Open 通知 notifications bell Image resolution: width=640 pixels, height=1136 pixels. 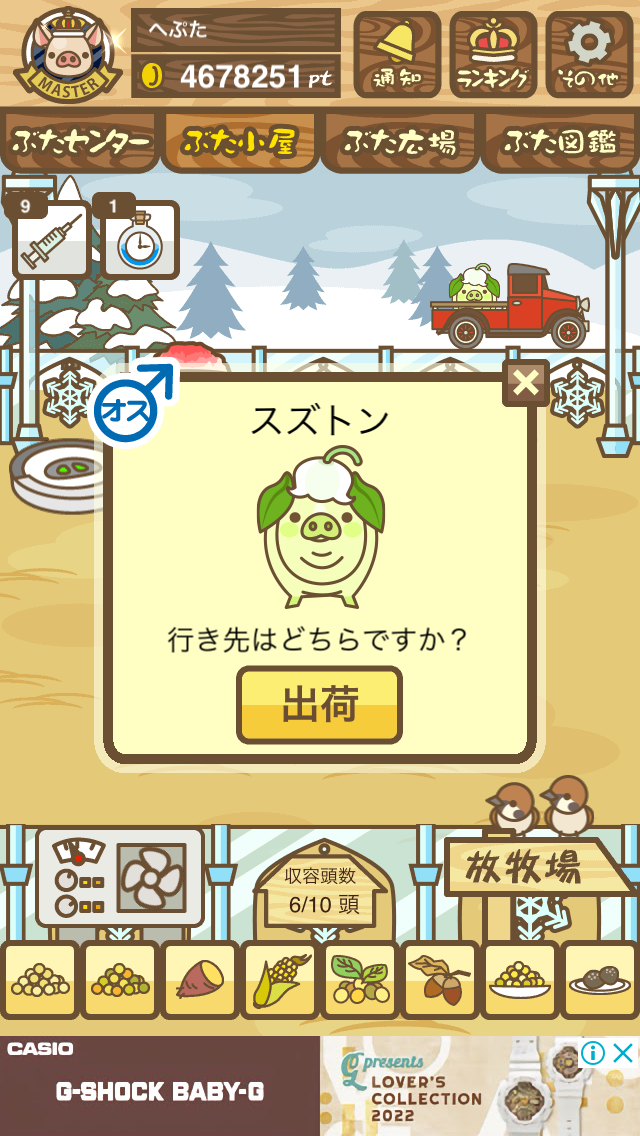click(x=397, y=54)
